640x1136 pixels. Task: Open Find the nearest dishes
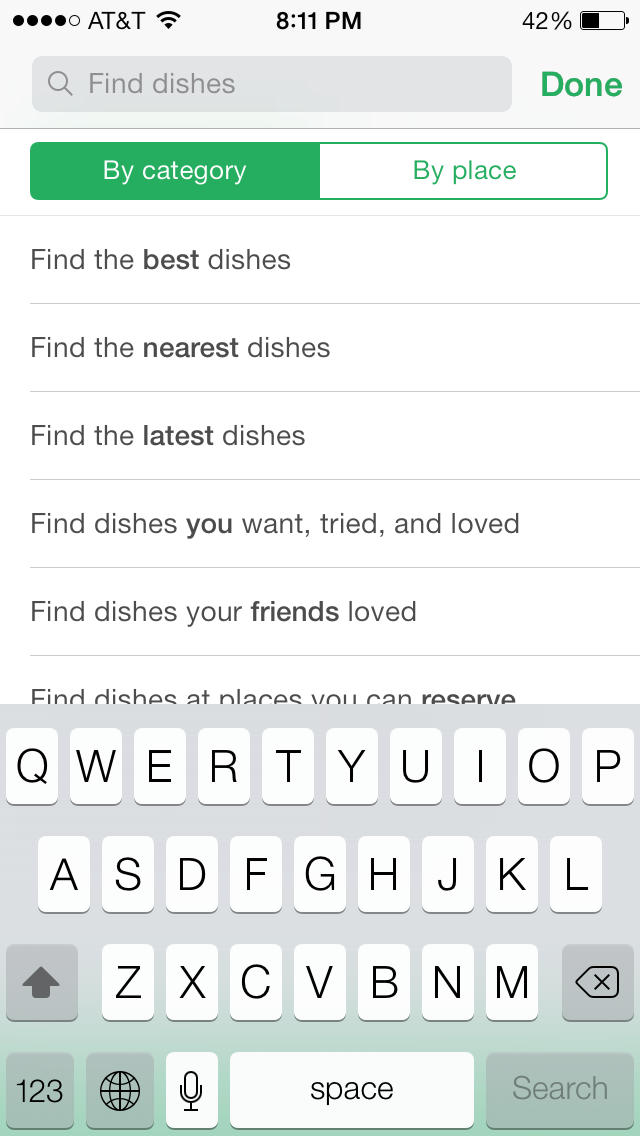(x=320, y=348)
